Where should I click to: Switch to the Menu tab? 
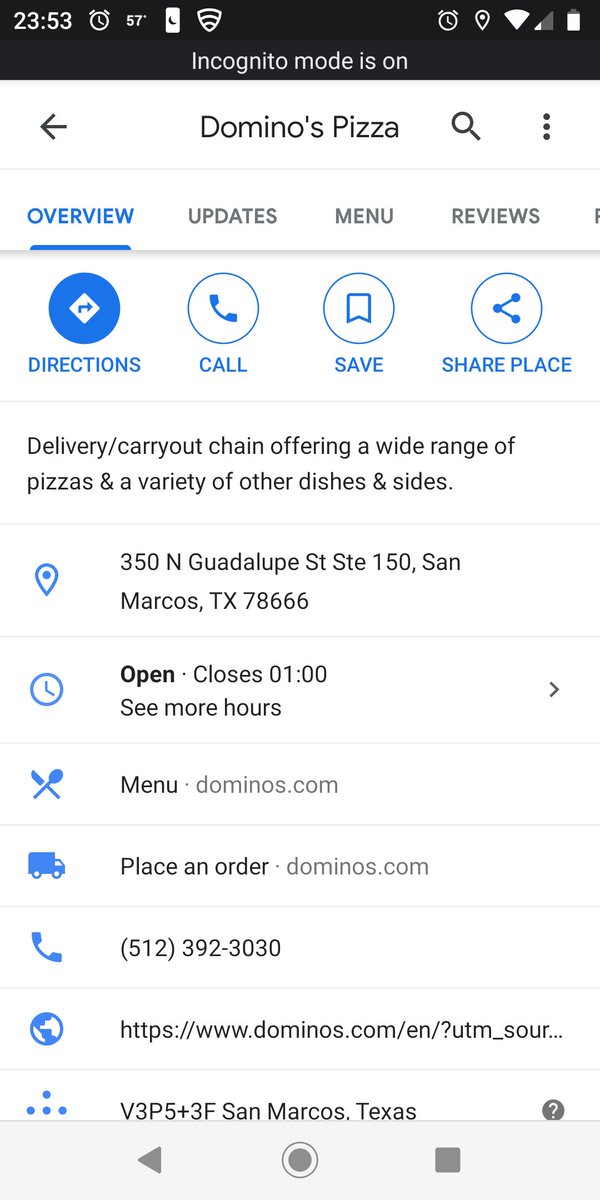coord(364,216)
